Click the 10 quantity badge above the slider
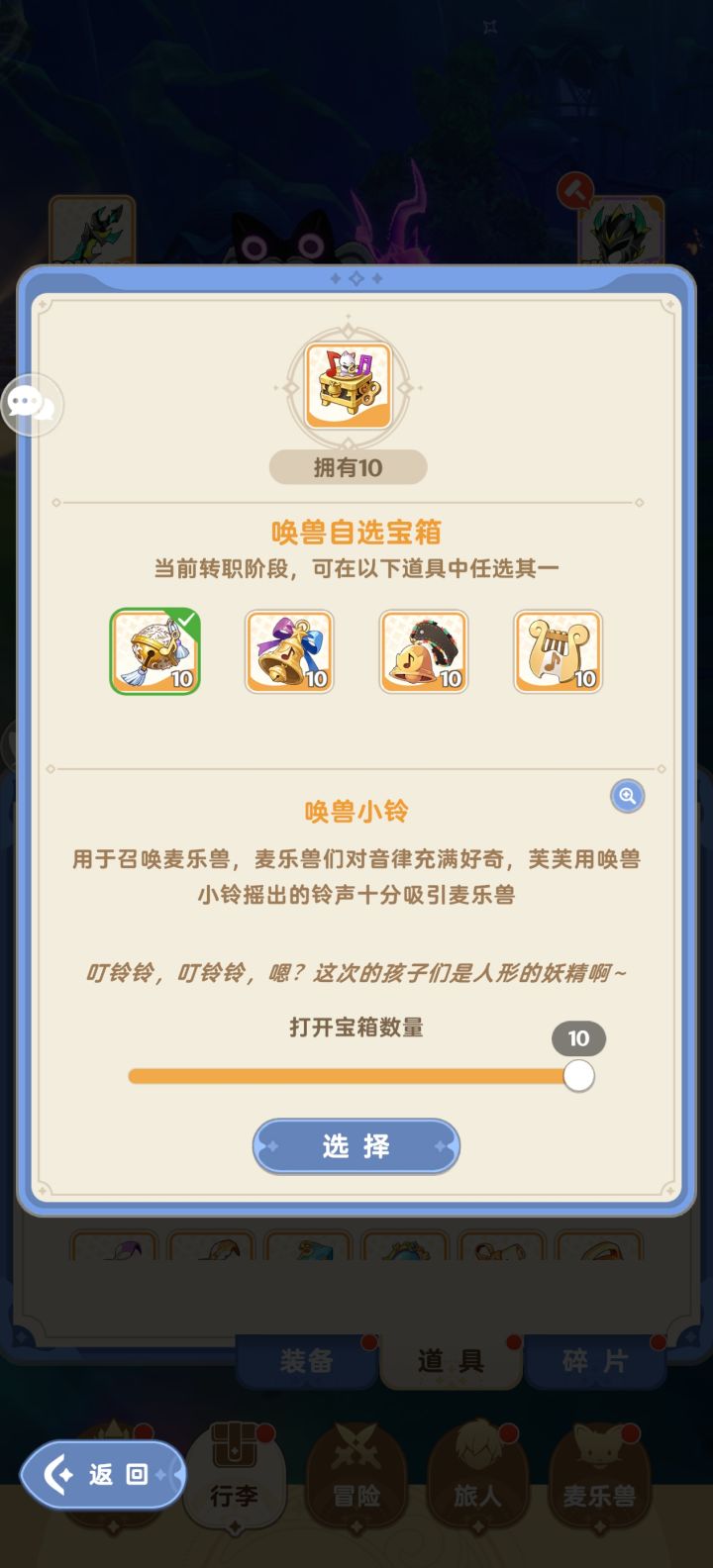The height and width of the screenshot is (1568, 713). tap(579, 1038)
